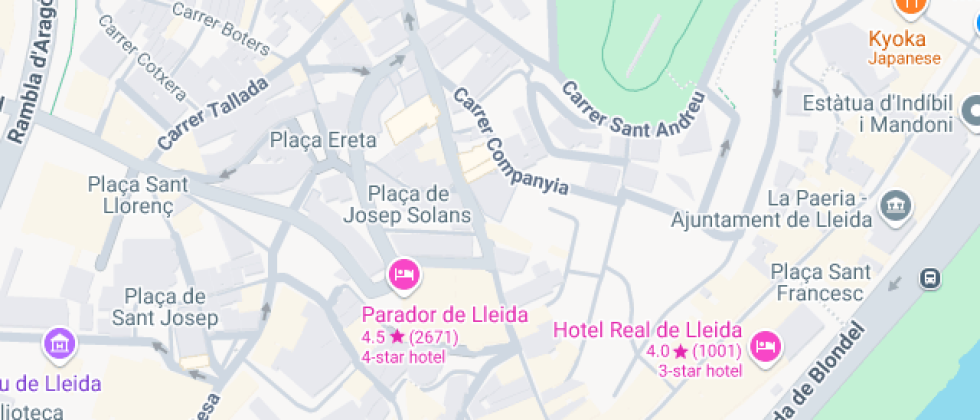Select the Hotel Real de Lleida marker
The width and height of the screenshot is (980, 420).
coord(767,346)
